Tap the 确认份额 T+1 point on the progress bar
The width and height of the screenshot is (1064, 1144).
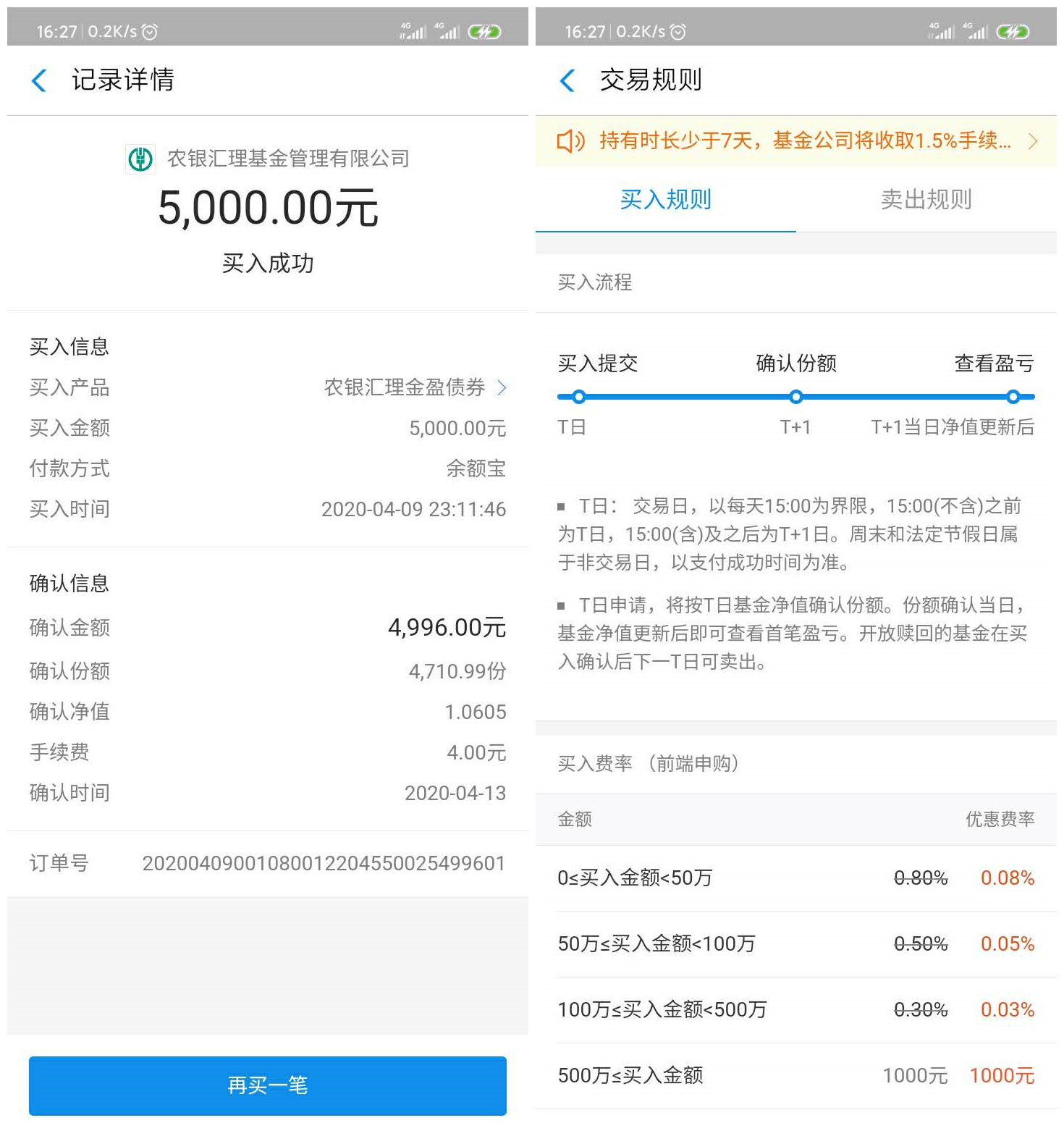(x=795, y=397)
